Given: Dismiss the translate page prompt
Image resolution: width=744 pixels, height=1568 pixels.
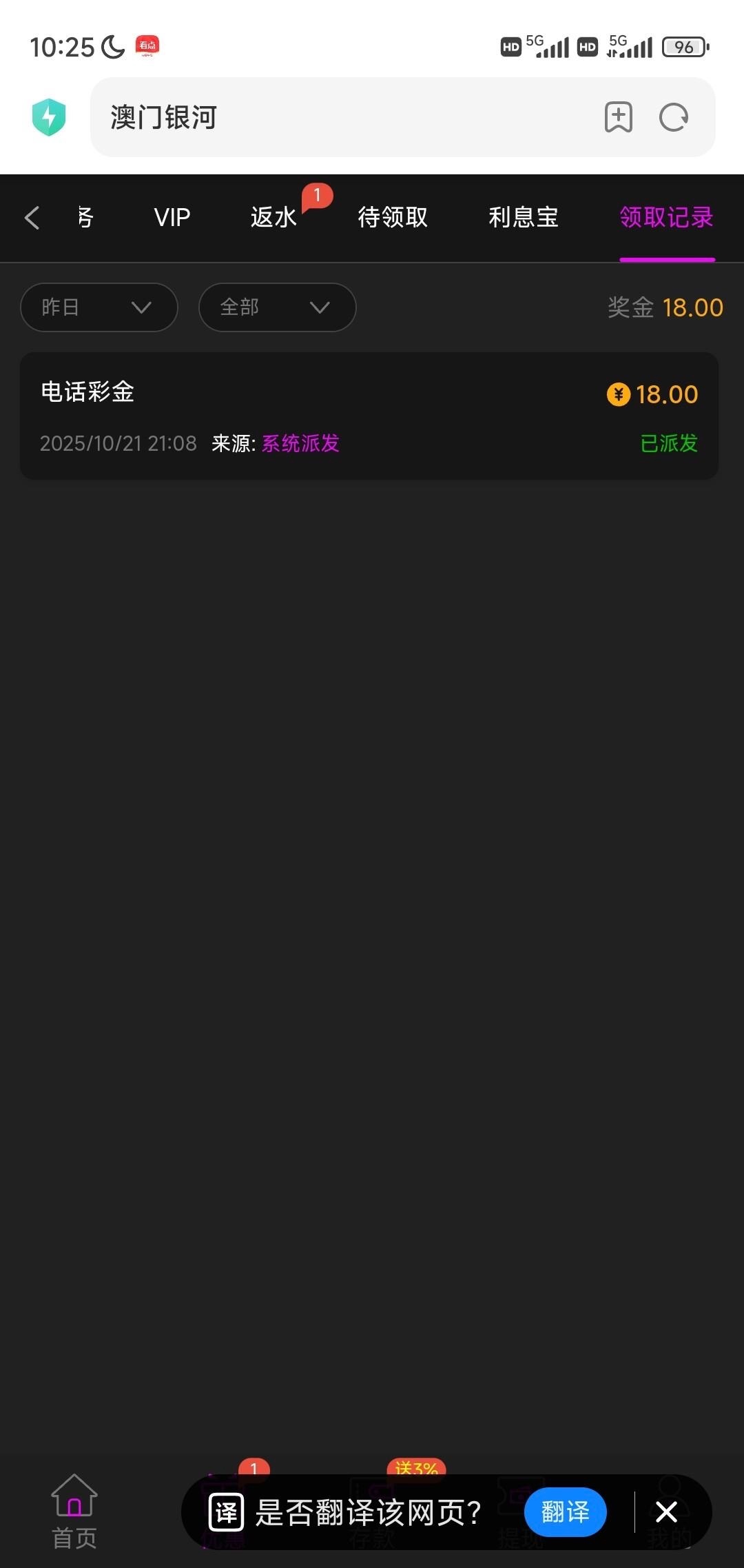Looking at the screenshot, I should point(666,1512).
